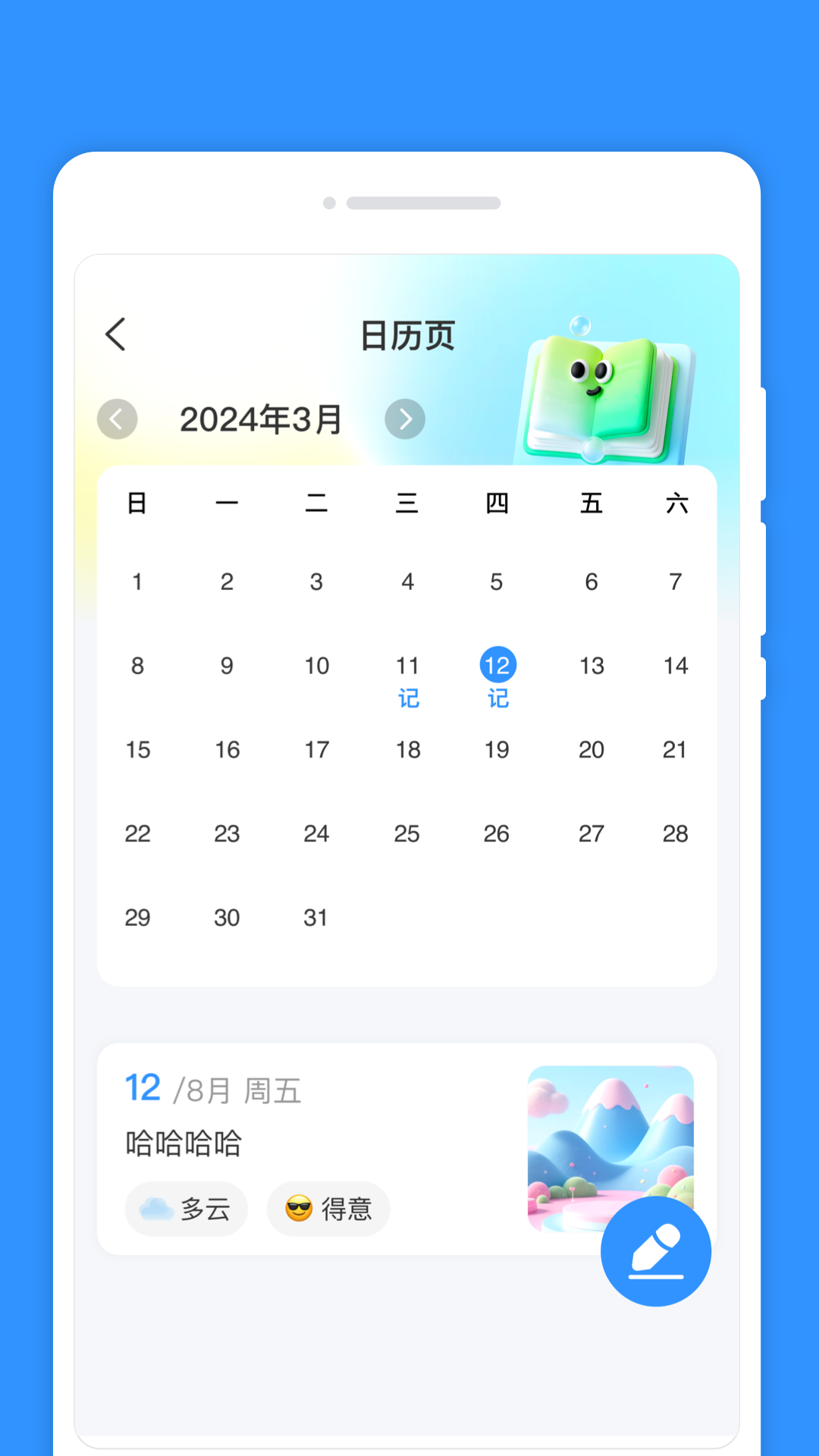Select March 25 on the calendar
819x1456 pixels.
(x=408, y=833)
